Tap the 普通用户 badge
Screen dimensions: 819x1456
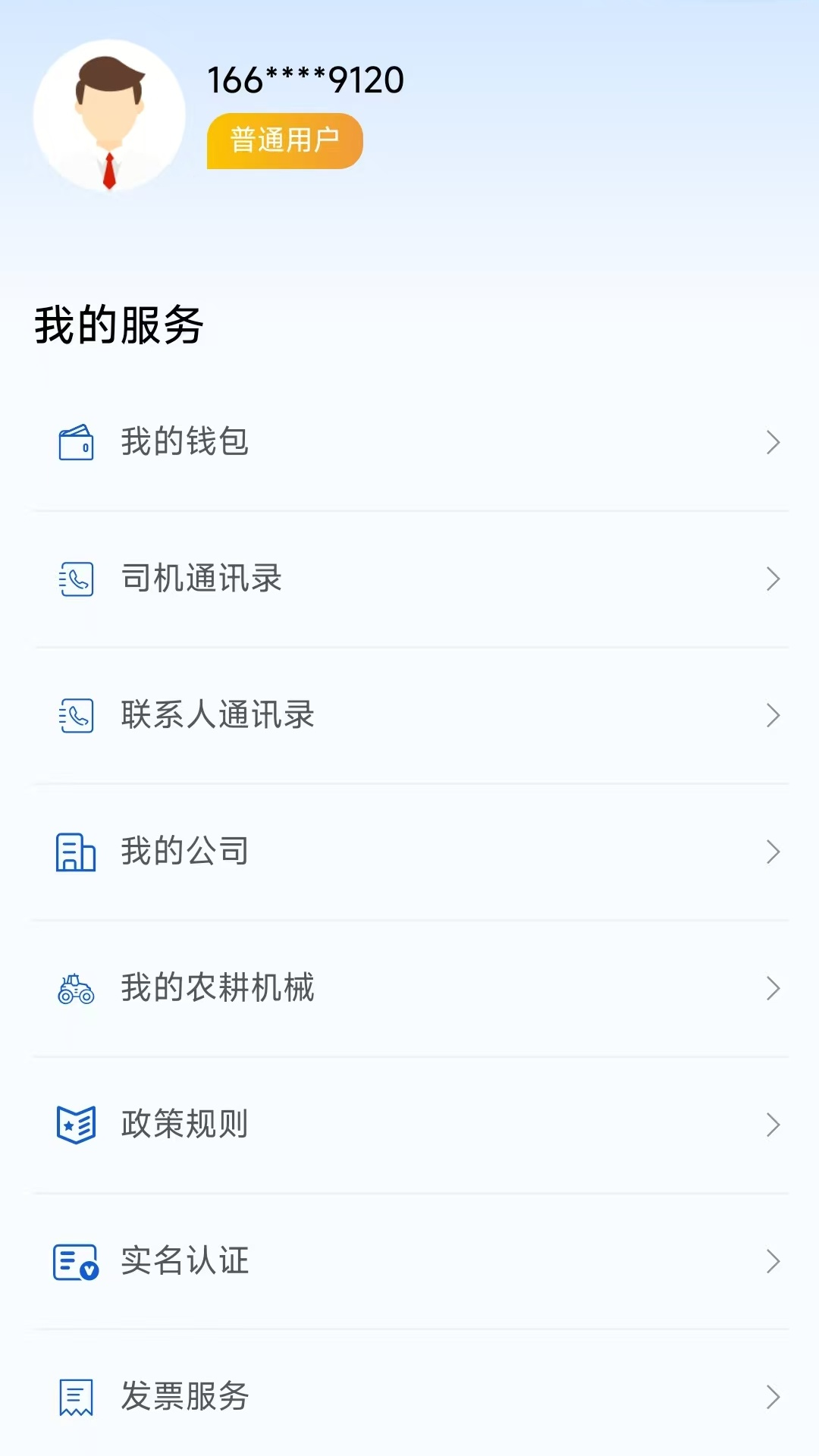284,140
